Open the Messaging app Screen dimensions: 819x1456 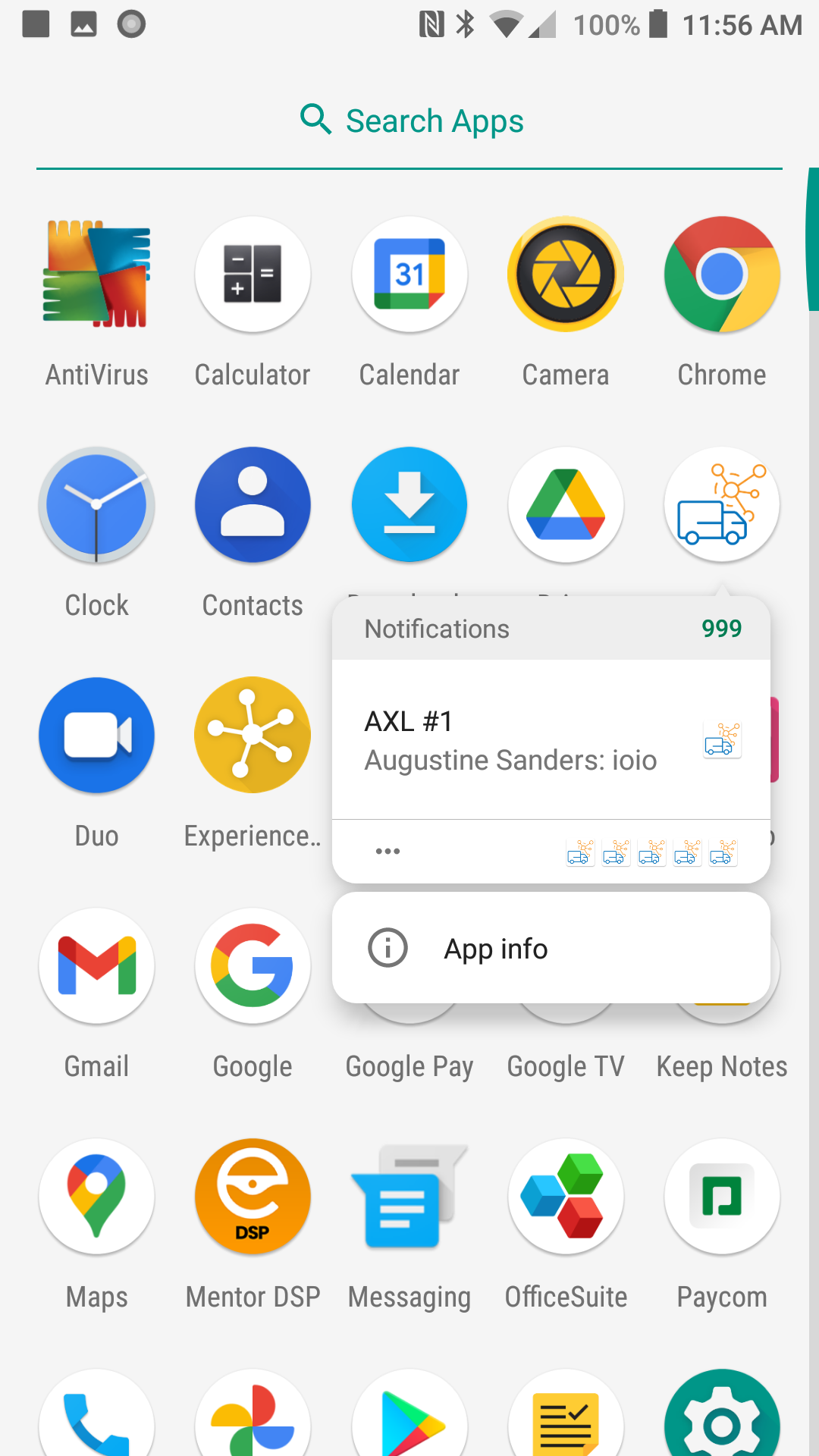coord(409,1197)
